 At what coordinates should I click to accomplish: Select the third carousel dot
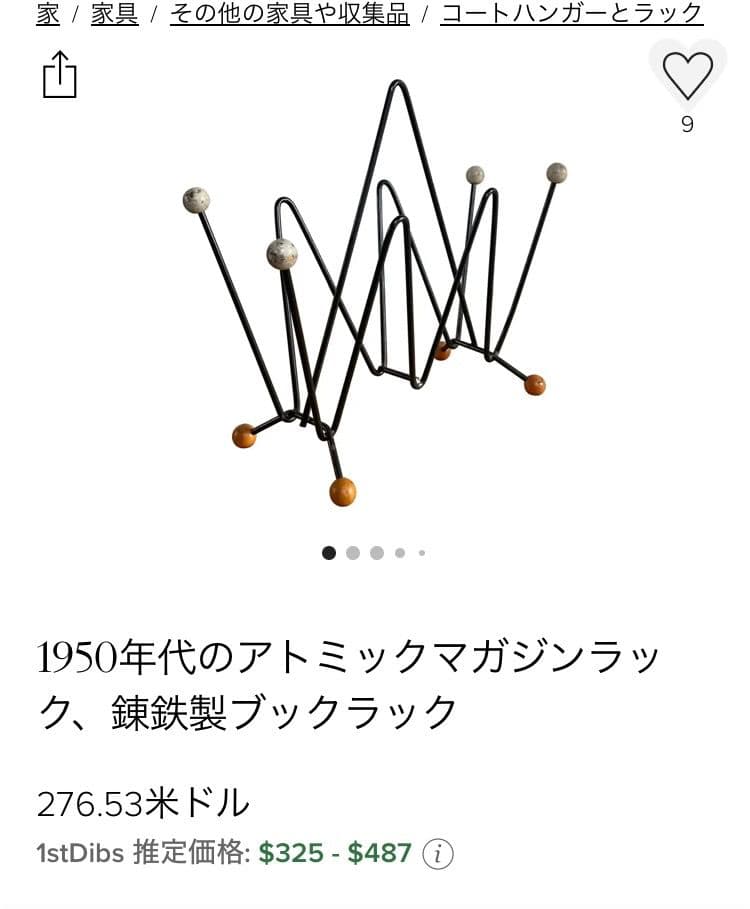click(x=375, y=551)
